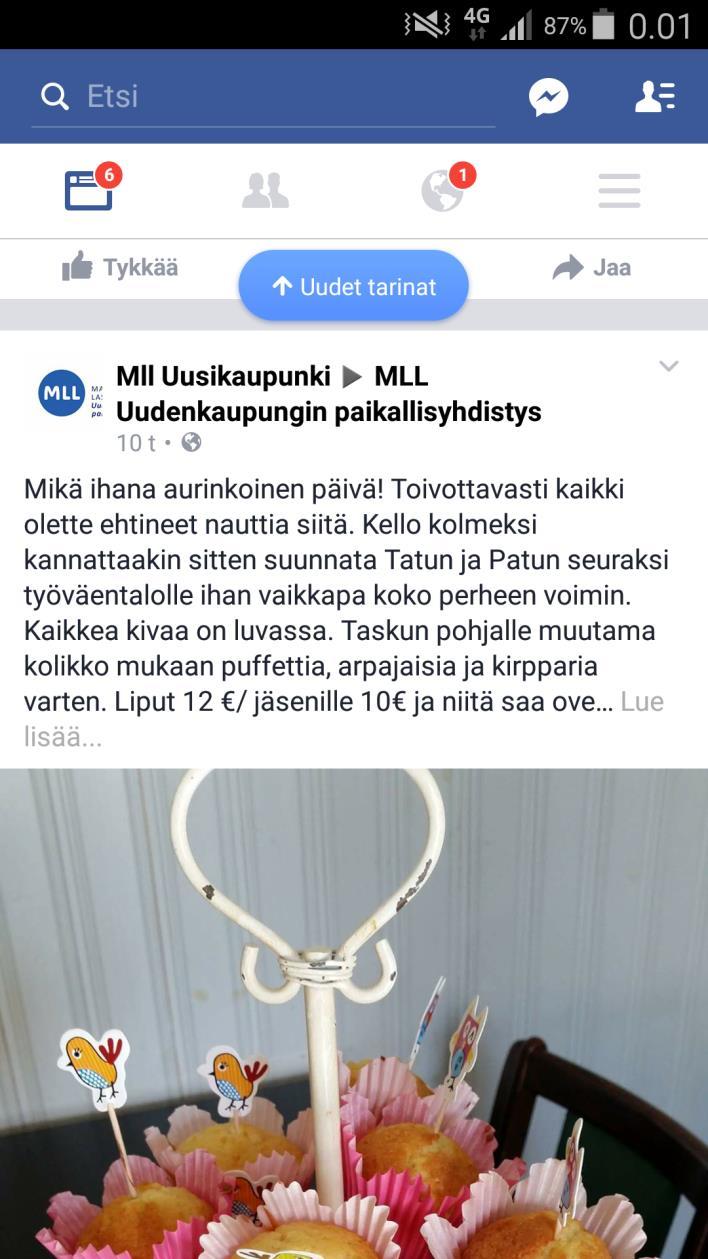Image resolution: width=708 pixels, height=1259 pixels.
Task: Like the previous post with Tykkää
Action: tap(120, 267)
